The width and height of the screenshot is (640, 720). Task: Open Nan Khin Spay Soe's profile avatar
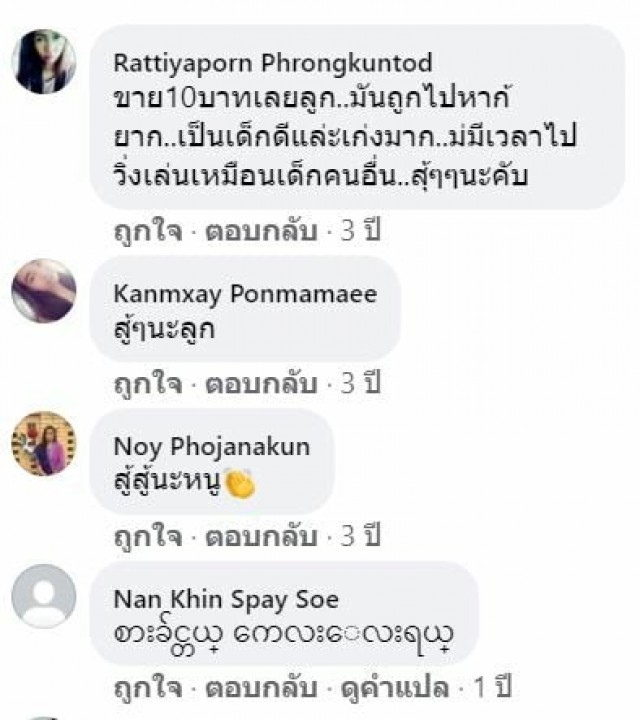[43, 596]
